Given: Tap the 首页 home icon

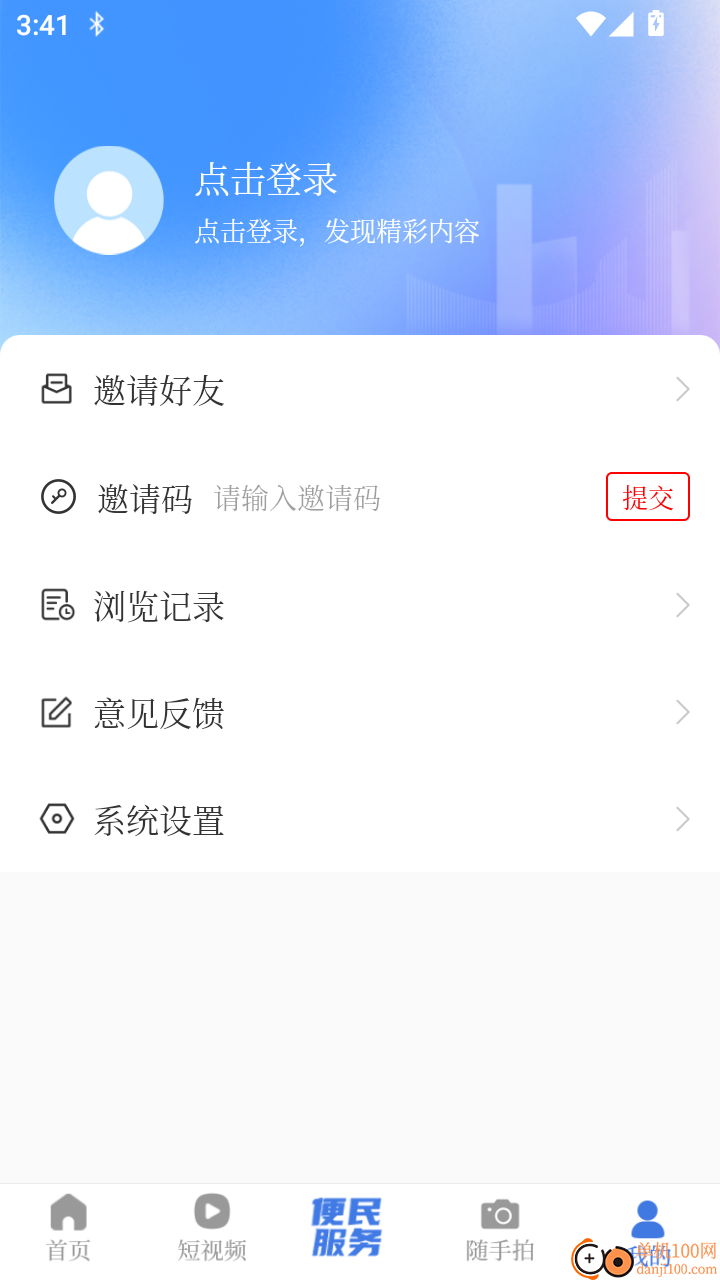Looking at the screenshot, I should [67, 1213].
